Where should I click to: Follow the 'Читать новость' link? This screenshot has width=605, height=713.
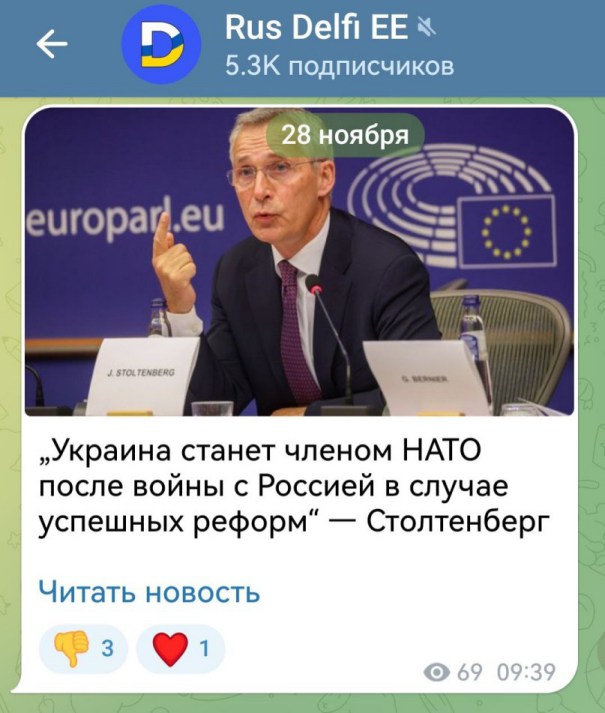(x=150, y=591)
